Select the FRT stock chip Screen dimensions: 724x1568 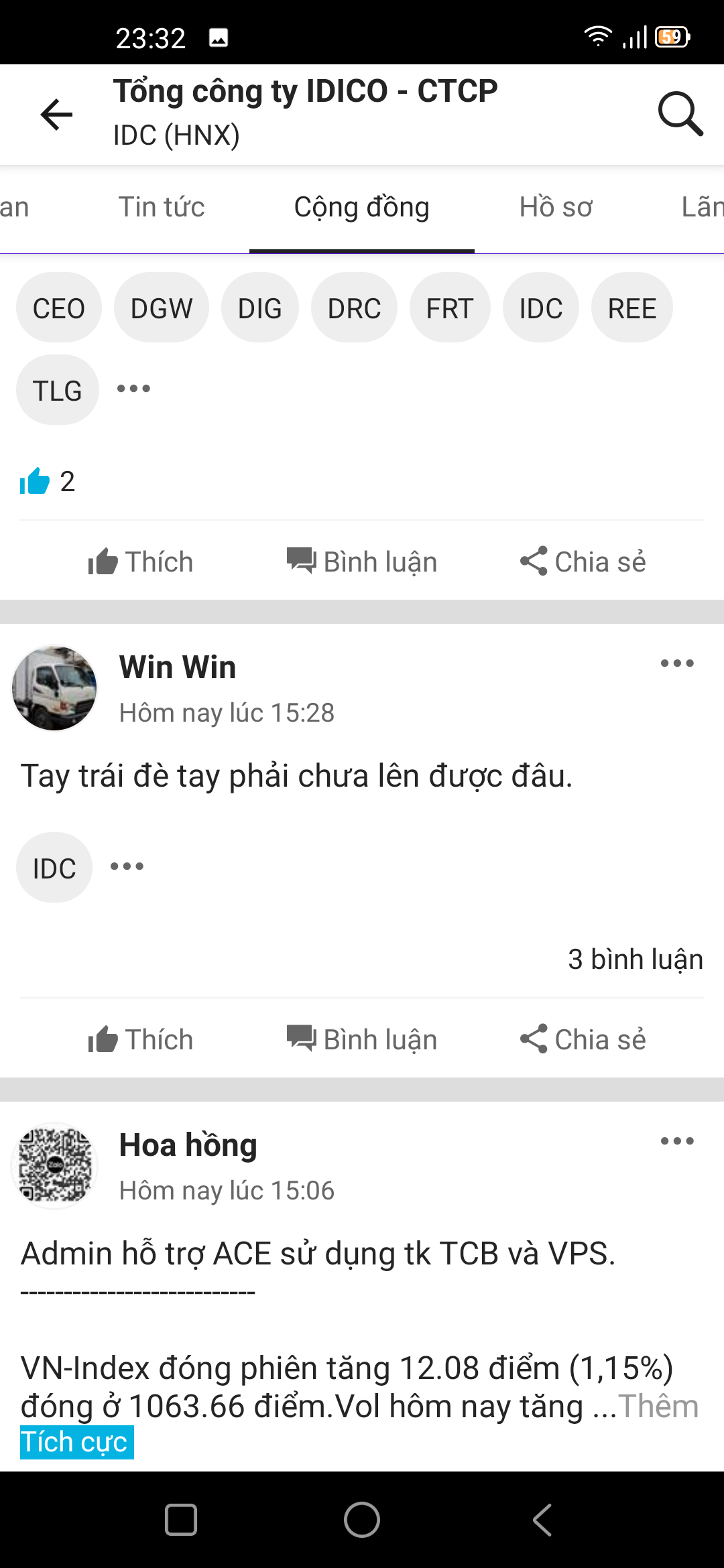tap(450, 309)
